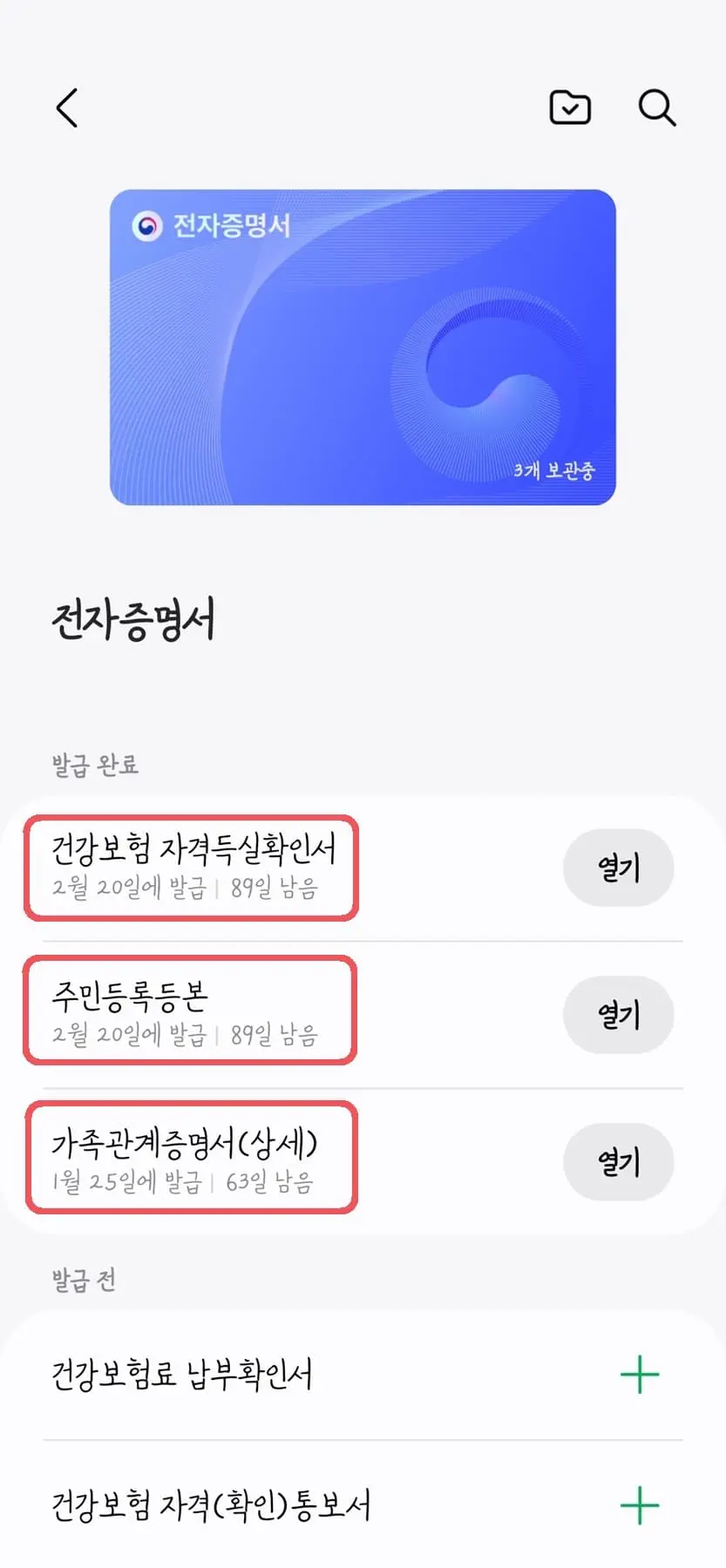726x1568 pixels.
Task: Open 주민등록등본 using its 열기 button
Action: point(618,1015)
